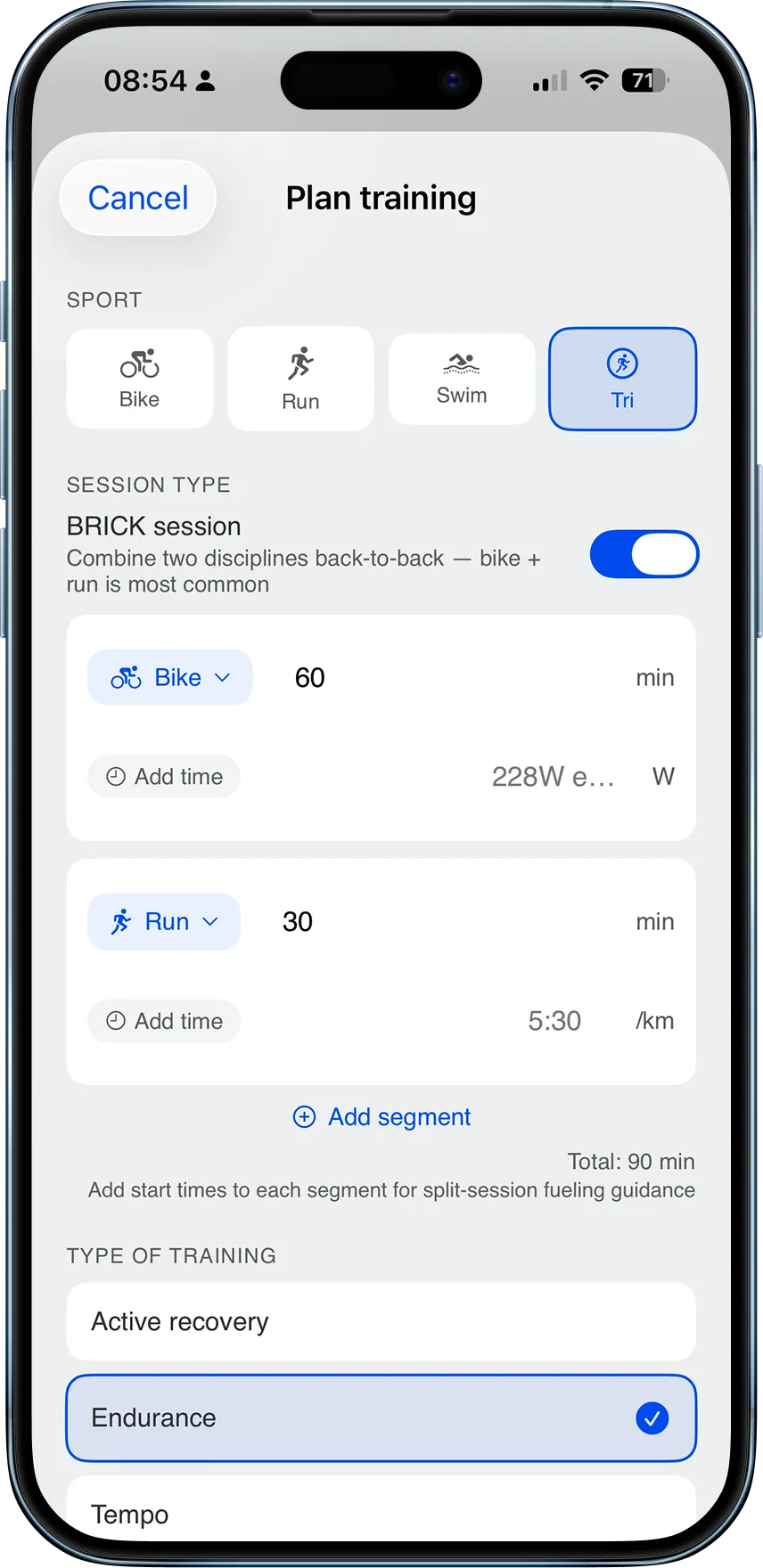Viewport: 763px width, 1568px height.
Task: Open the Bike segment discipline dropdown
Action: coord(170,677)
